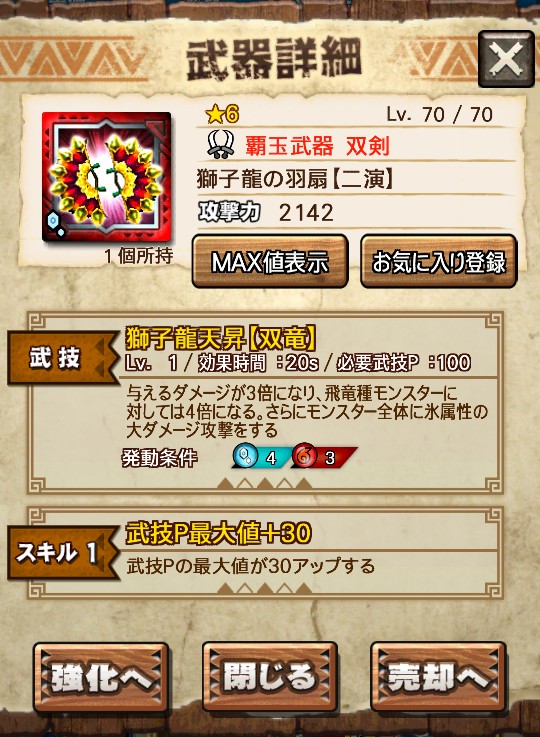This screenshot has height=737, width=540.
Task: Open 売却へ to sell the weapon
Action: click(x=438, y=677)
